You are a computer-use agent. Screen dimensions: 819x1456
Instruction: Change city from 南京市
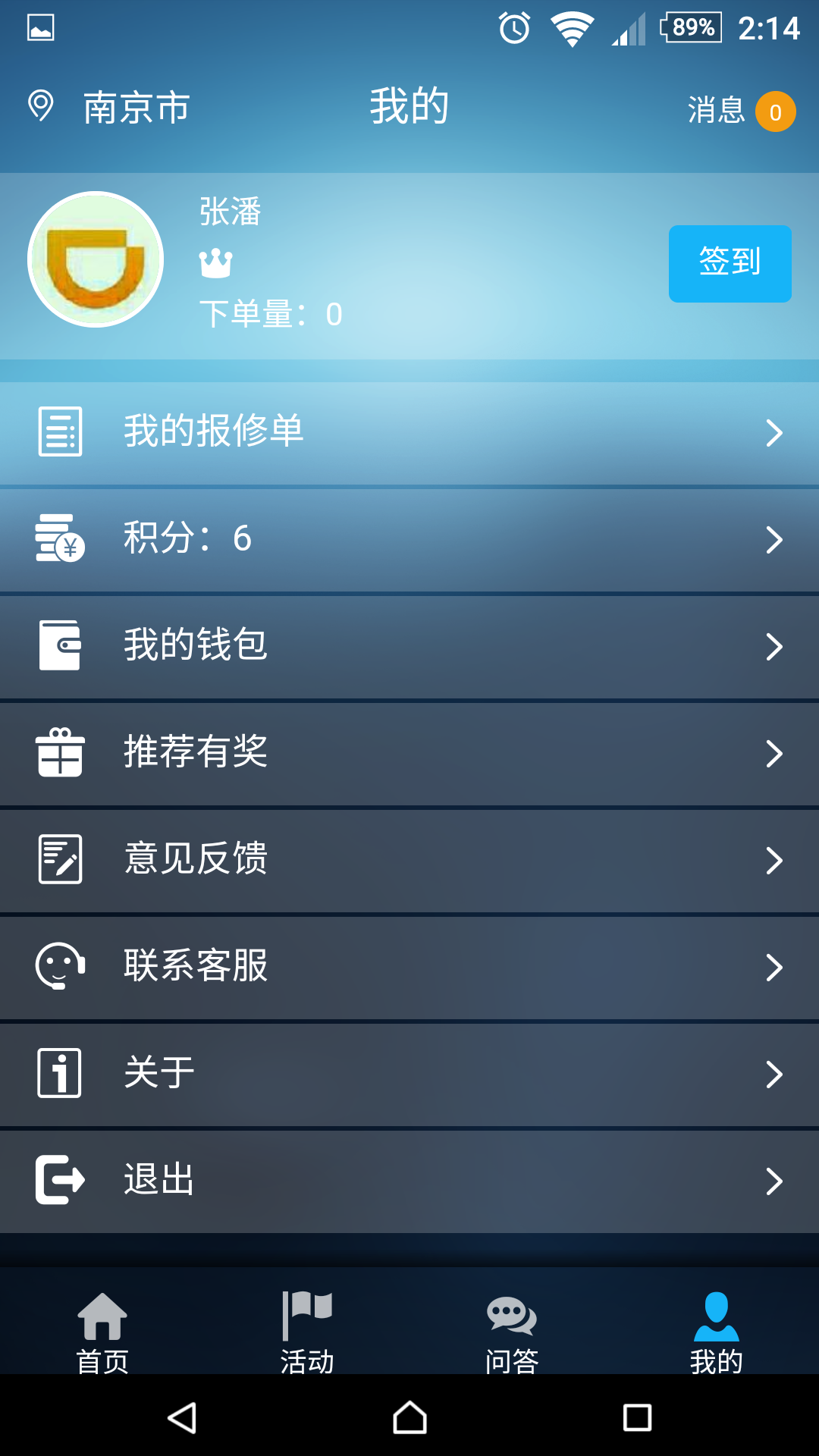pyautogui.click(x=108, y=107)
